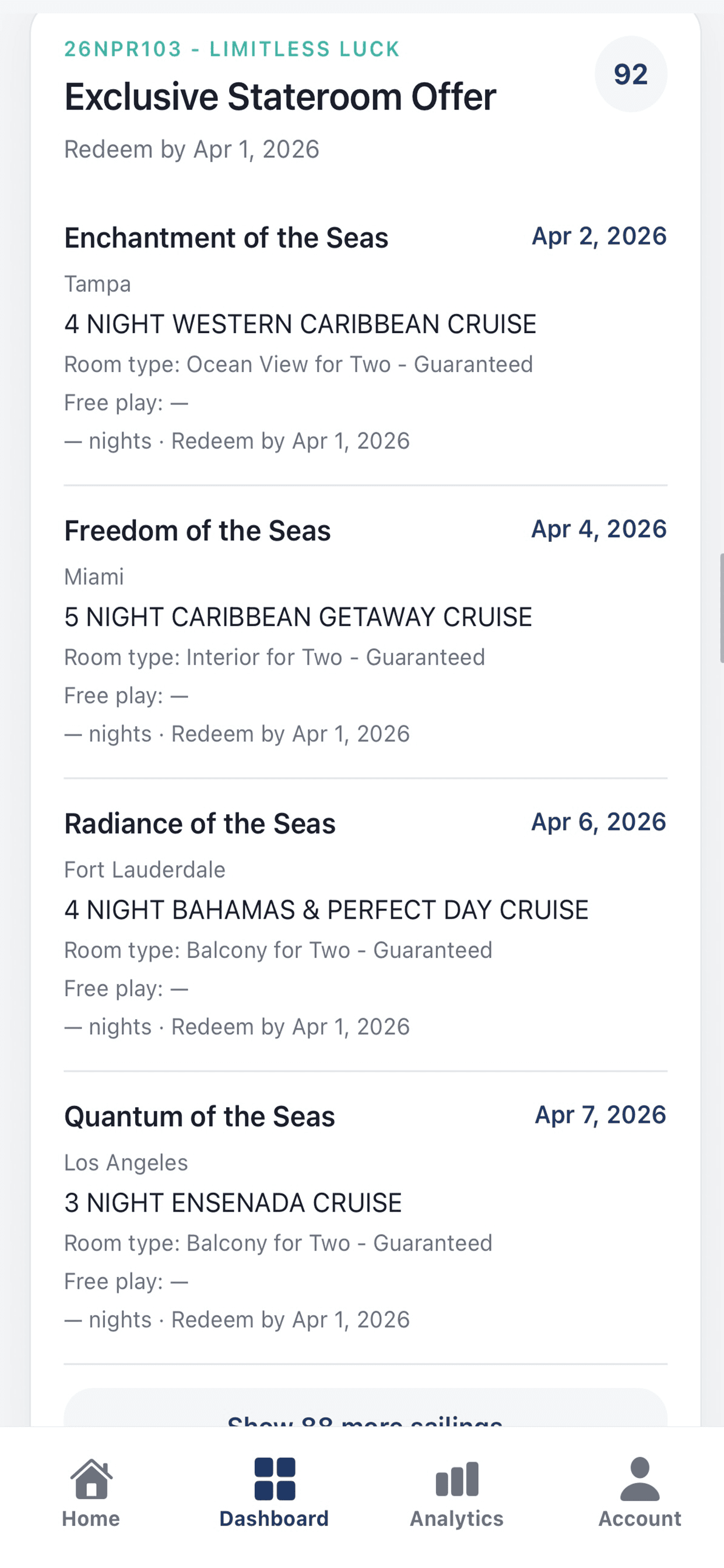Tap Redeem by Apr 1, 2026 text

point(192,149)
